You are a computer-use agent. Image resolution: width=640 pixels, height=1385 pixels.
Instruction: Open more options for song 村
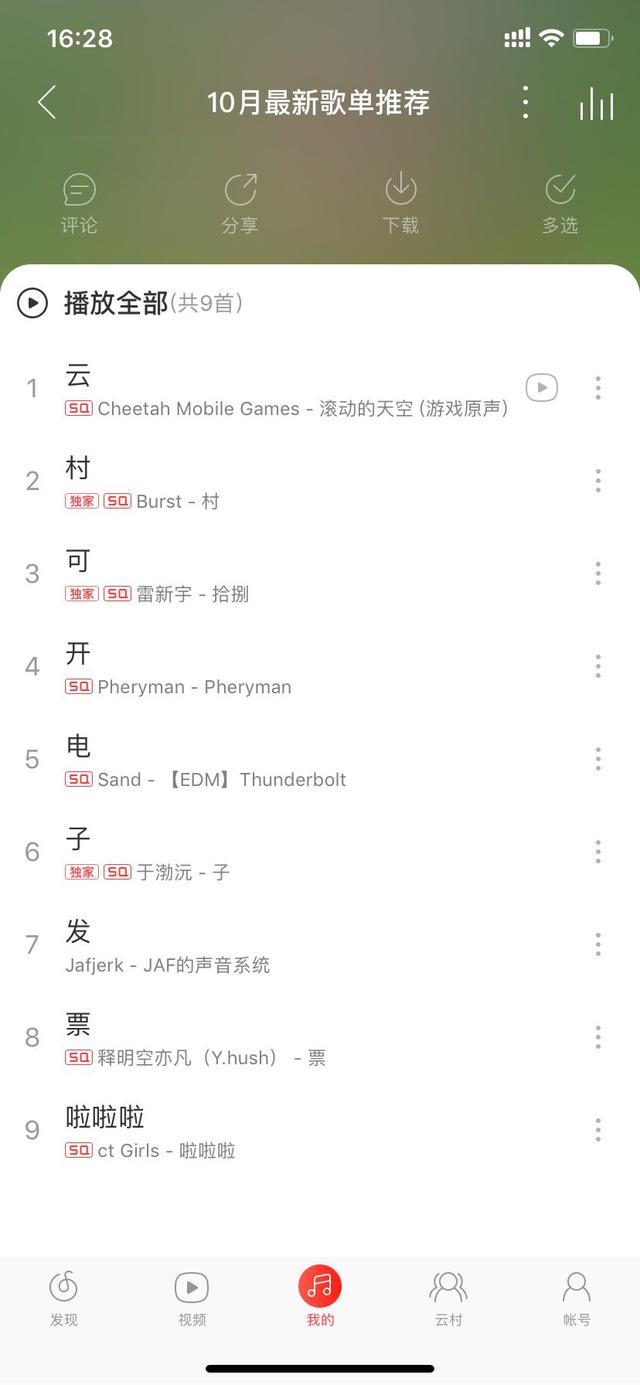pyautogui.click(x=598, y=480)
